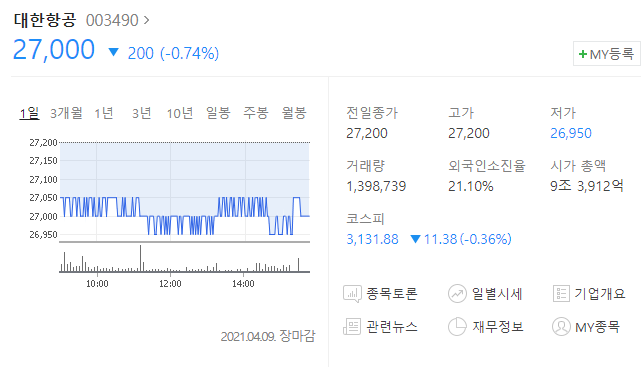Open the 월봉 monthly candle chart
This screenshot has width=644, height=367.
(x=294, y=113)
